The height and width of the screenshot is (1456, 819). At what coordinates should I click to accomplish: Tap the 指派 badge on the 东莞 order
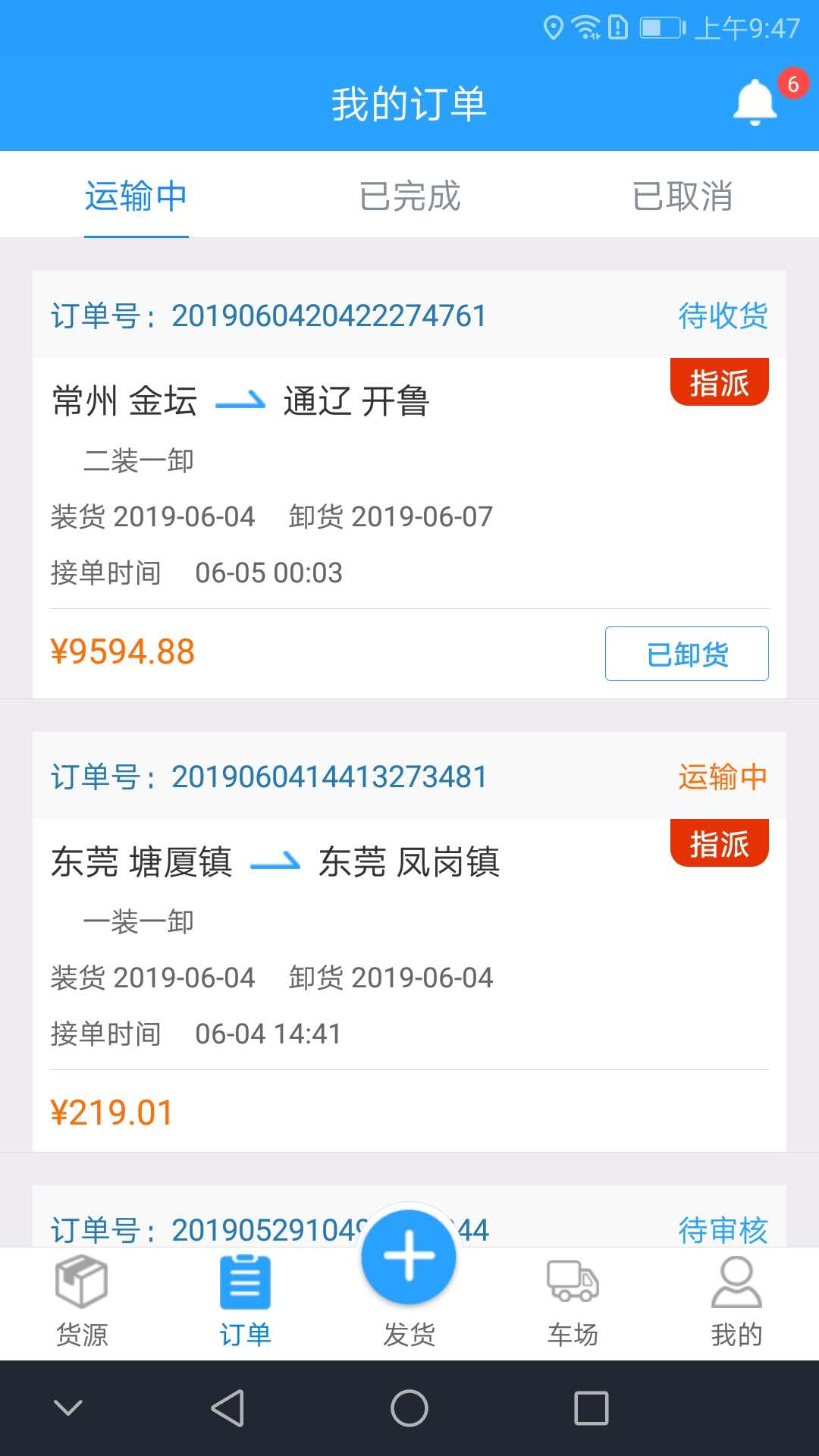(720, 842)
